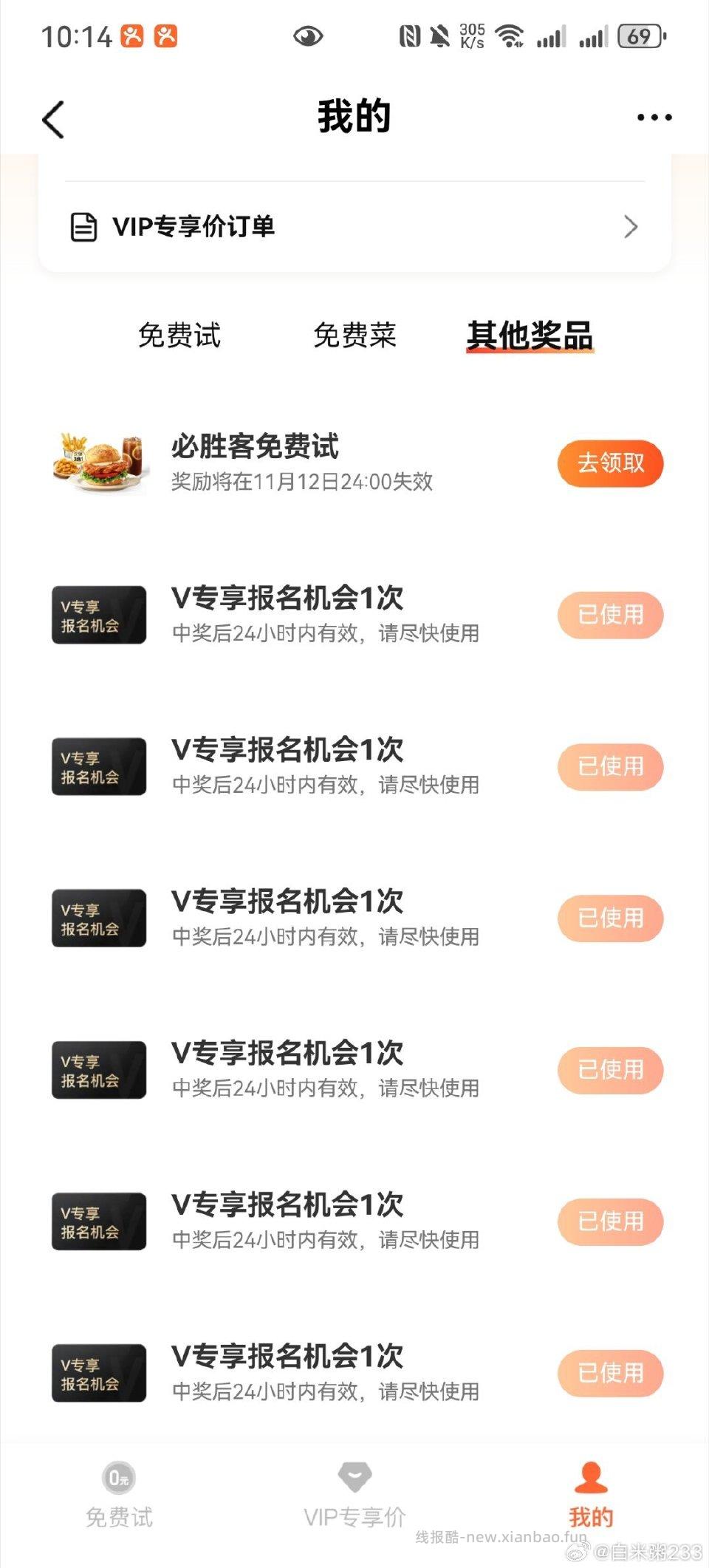Expand VIP专享价订单 via its chevron
The height and width of the screenshot is (1568, 709).
(x=631, y=227)
